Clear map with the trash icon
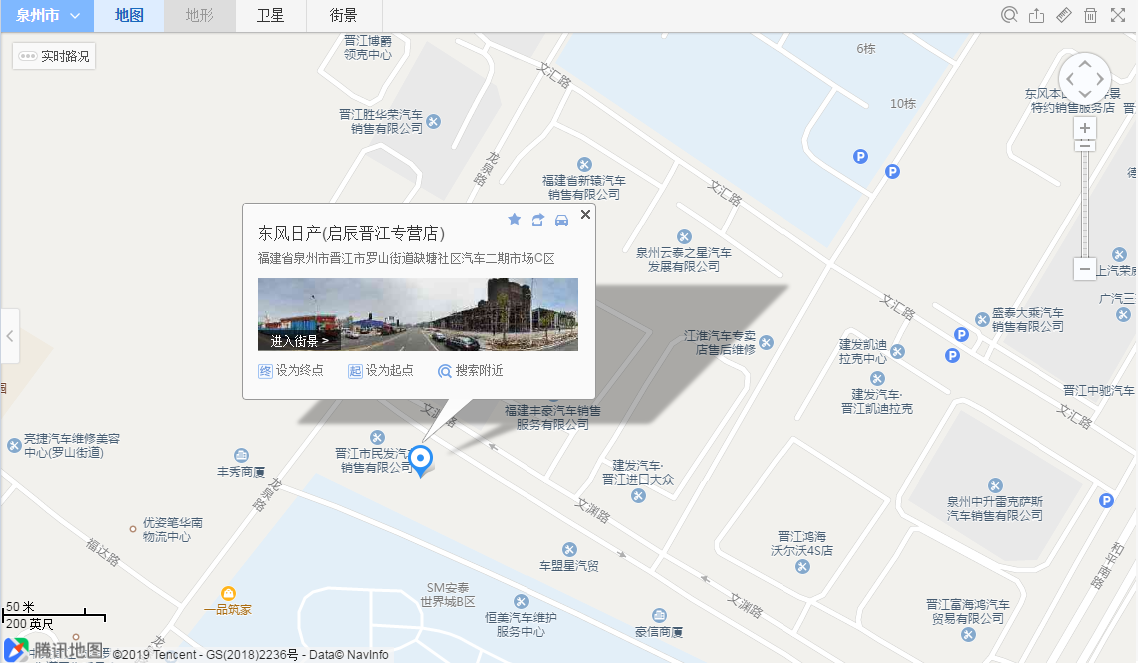Screen dimensions: 1138x665 pos(1091,15)
